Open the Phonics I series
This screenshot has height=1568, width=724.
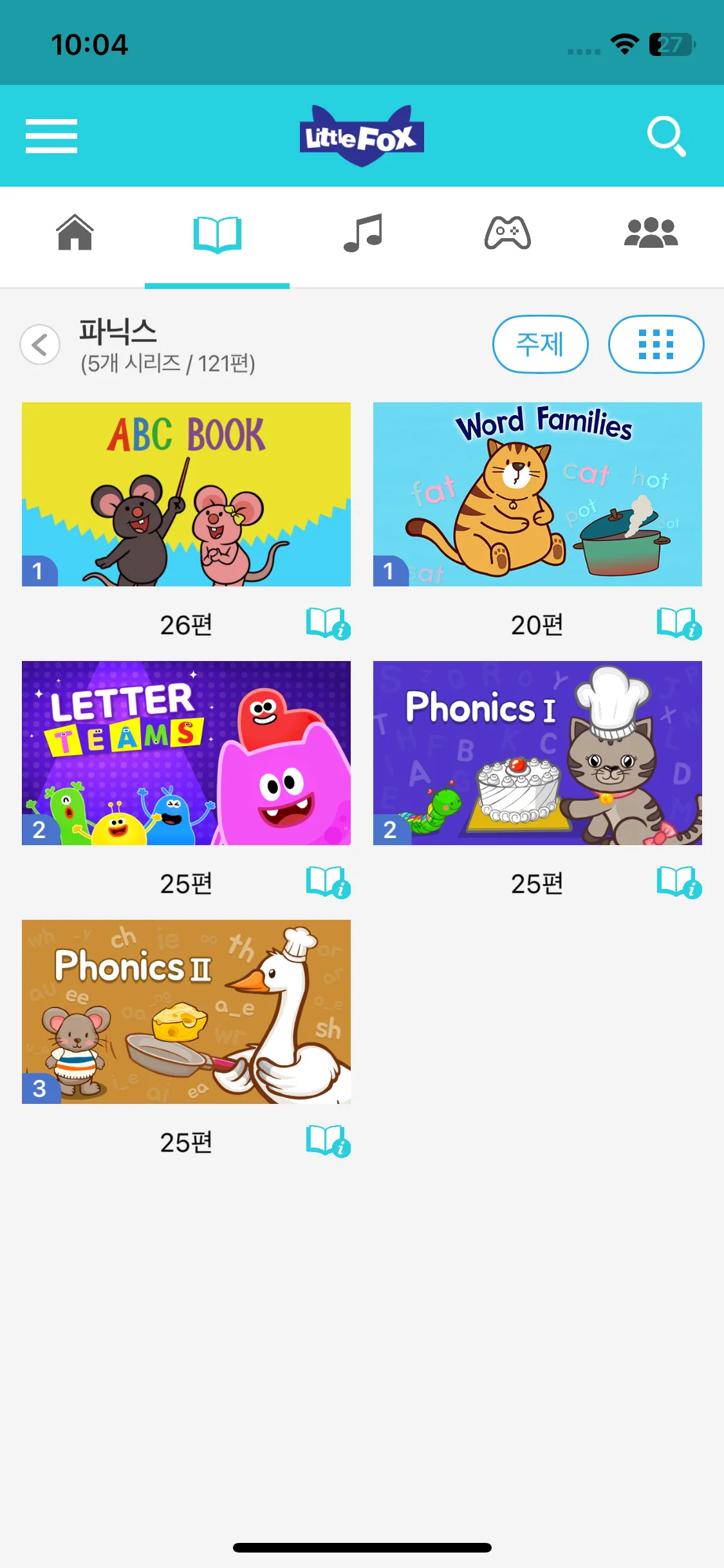coord(537,753)
